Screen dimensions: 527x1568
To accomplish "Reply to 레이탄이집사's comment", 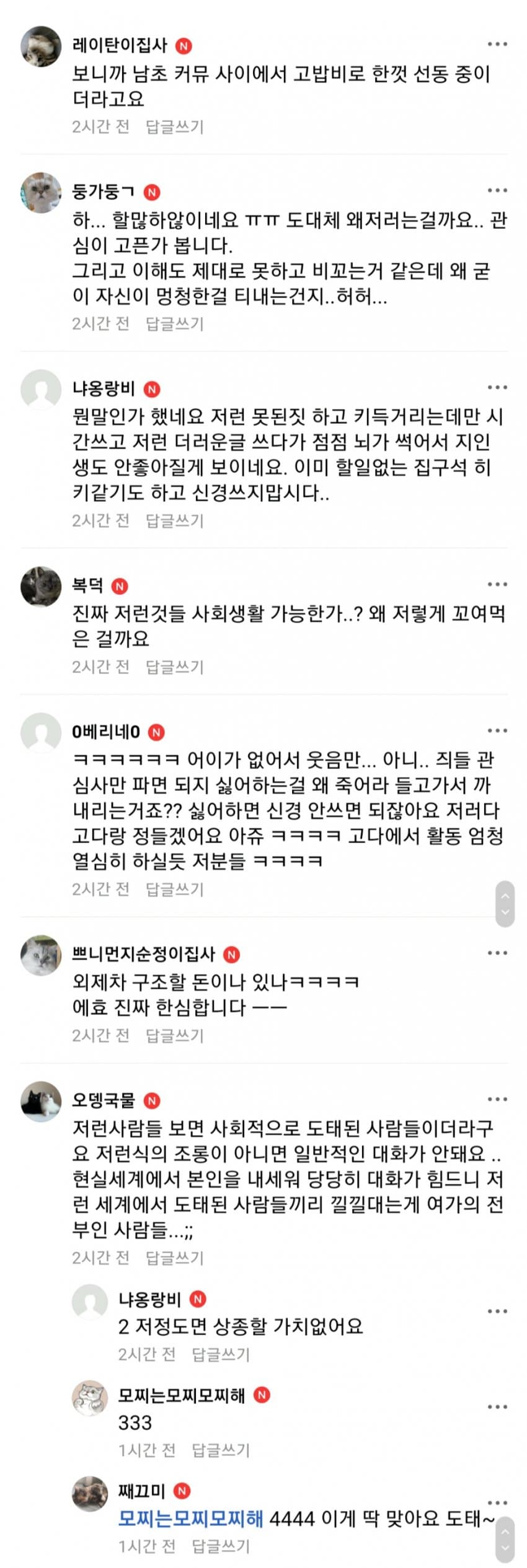I will tap(174, 126).
